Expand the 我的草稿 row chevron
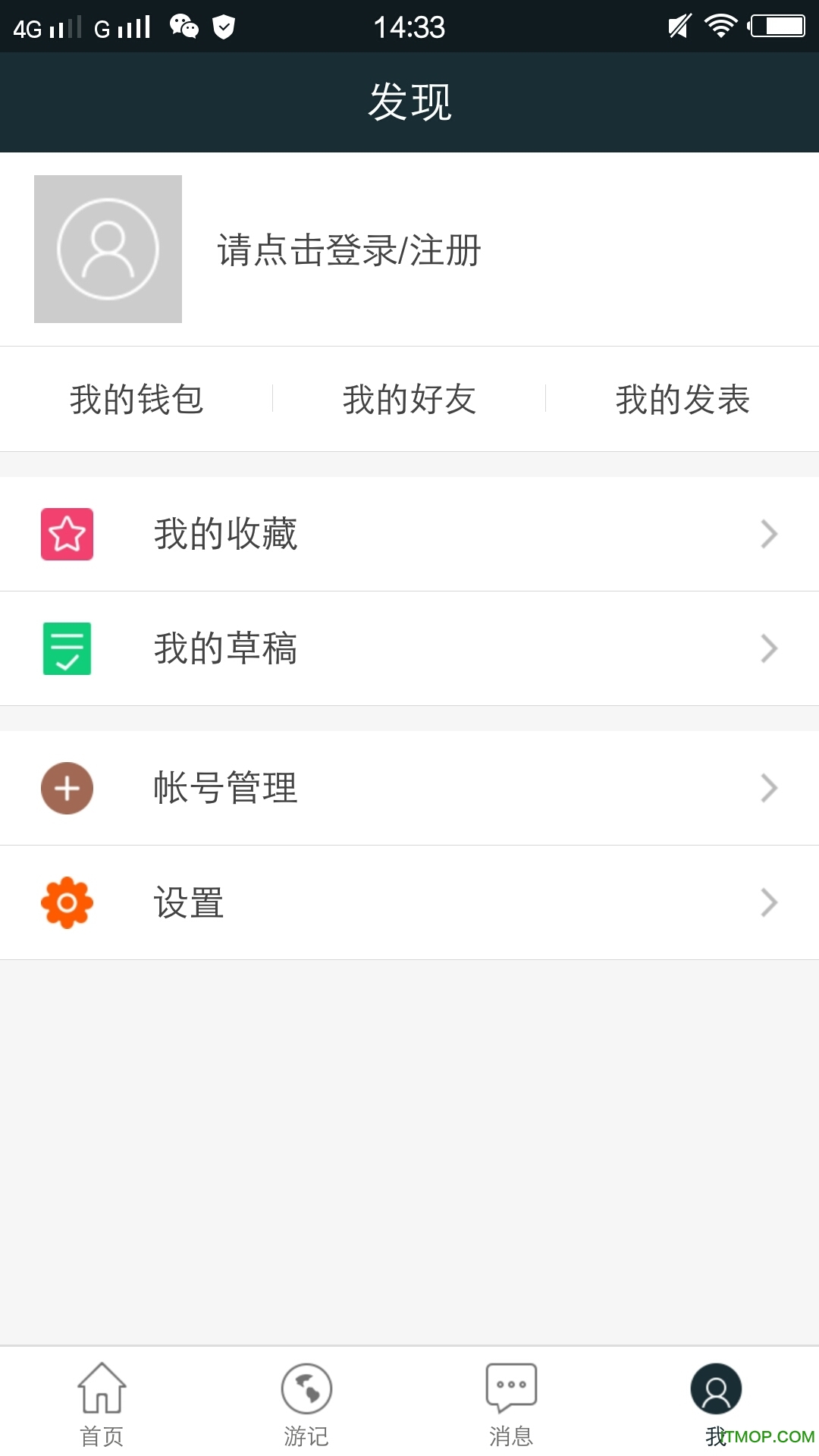The width and height of the screenshot is (819, 1456). click(770, 649)
